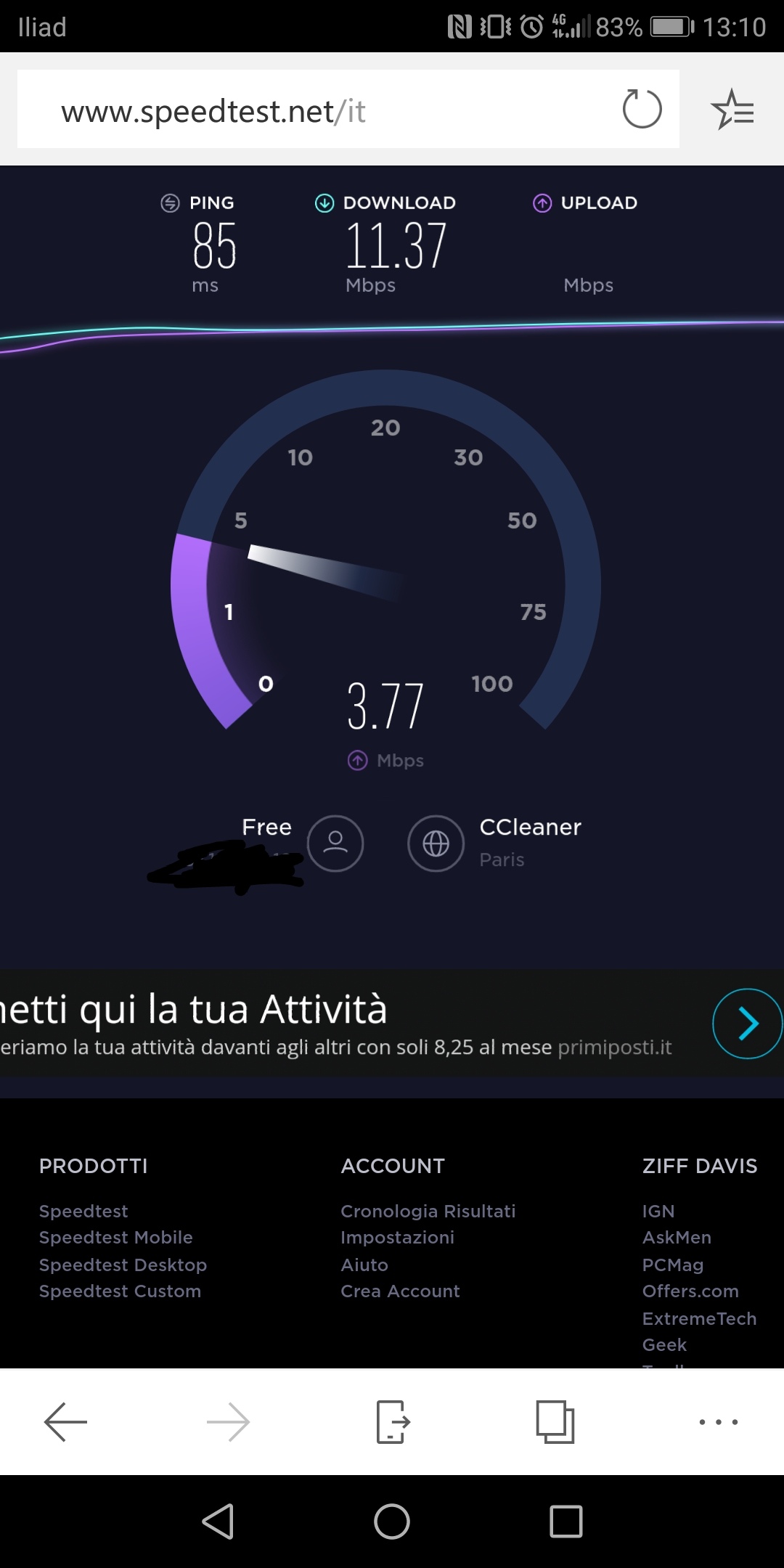Exit the browser with the door icon

[x=393, y=1421]
